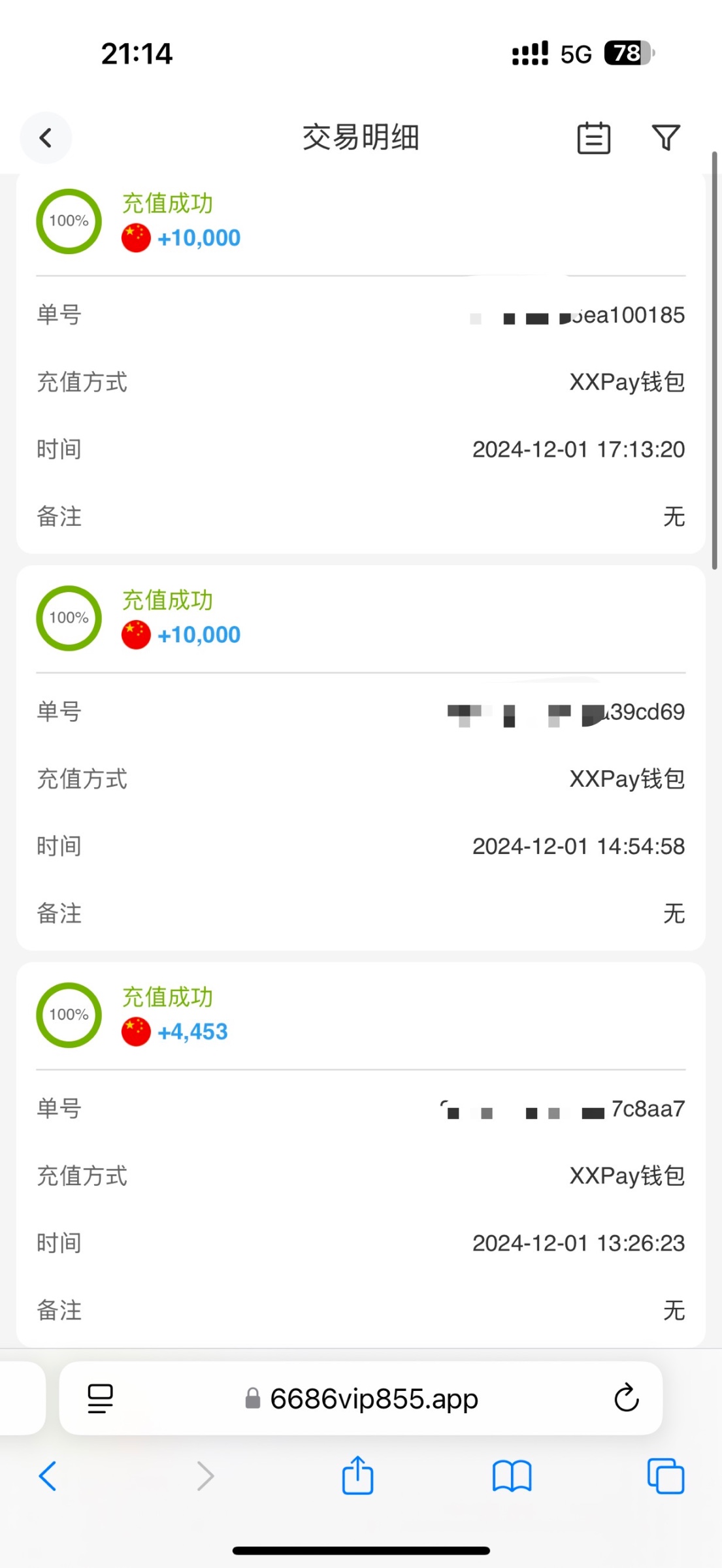Go back from the 交易明细 page
The height and width of the screenshot is (1568, 722).
click(45, 138)
